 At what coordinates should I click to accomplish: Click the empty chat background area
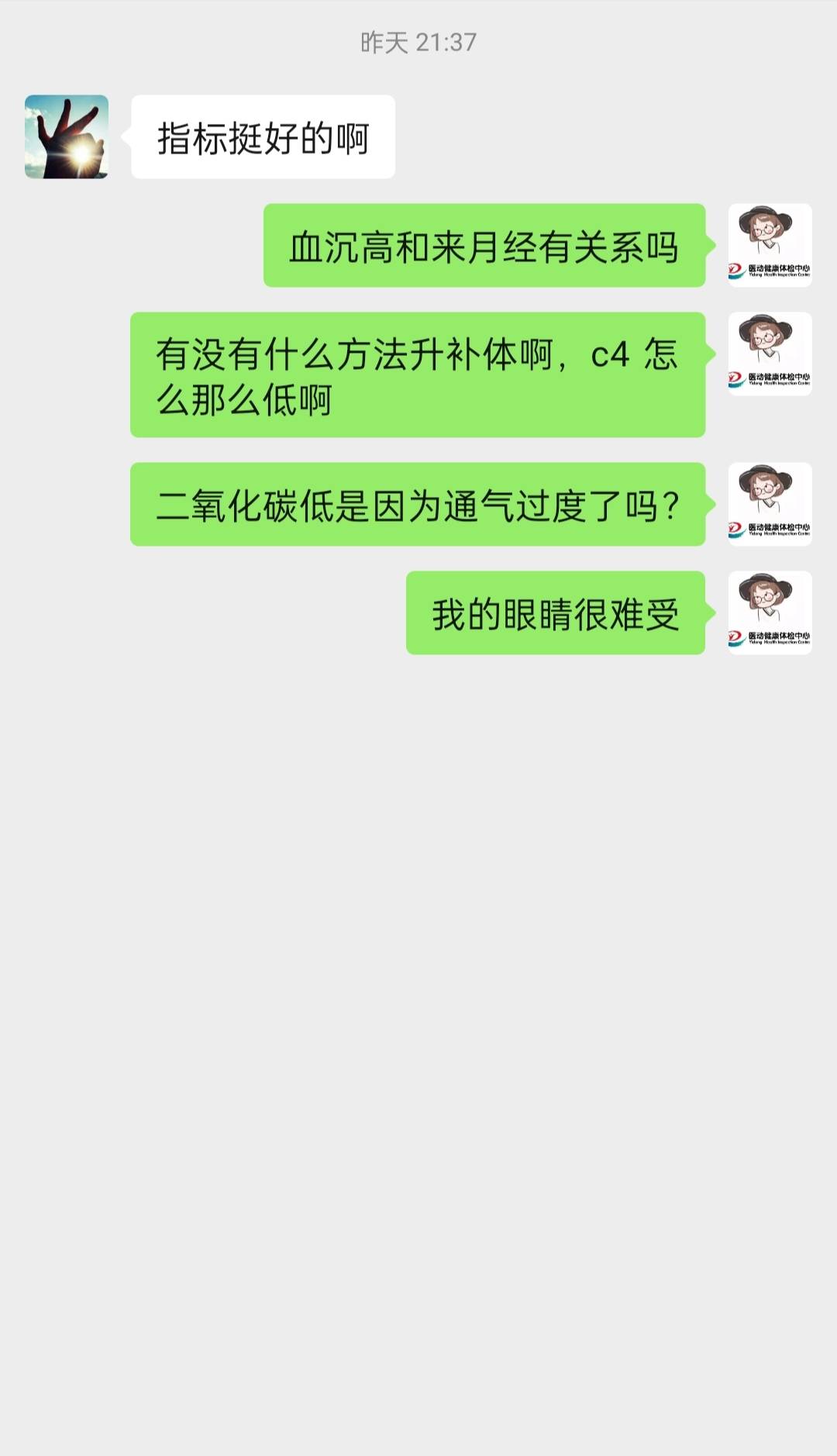[418, 1008]
